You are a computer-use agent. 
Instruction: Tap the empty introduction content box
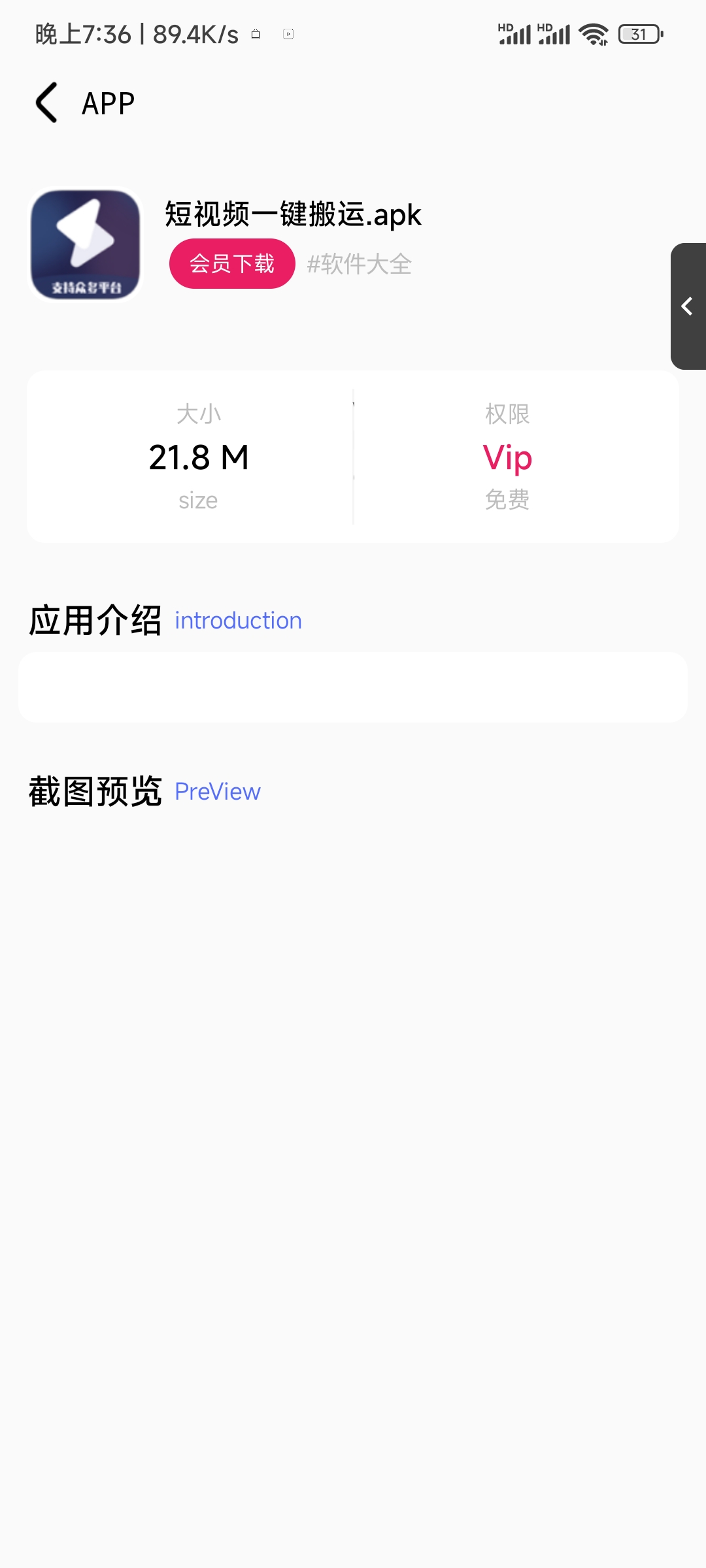tap(353, 686)
